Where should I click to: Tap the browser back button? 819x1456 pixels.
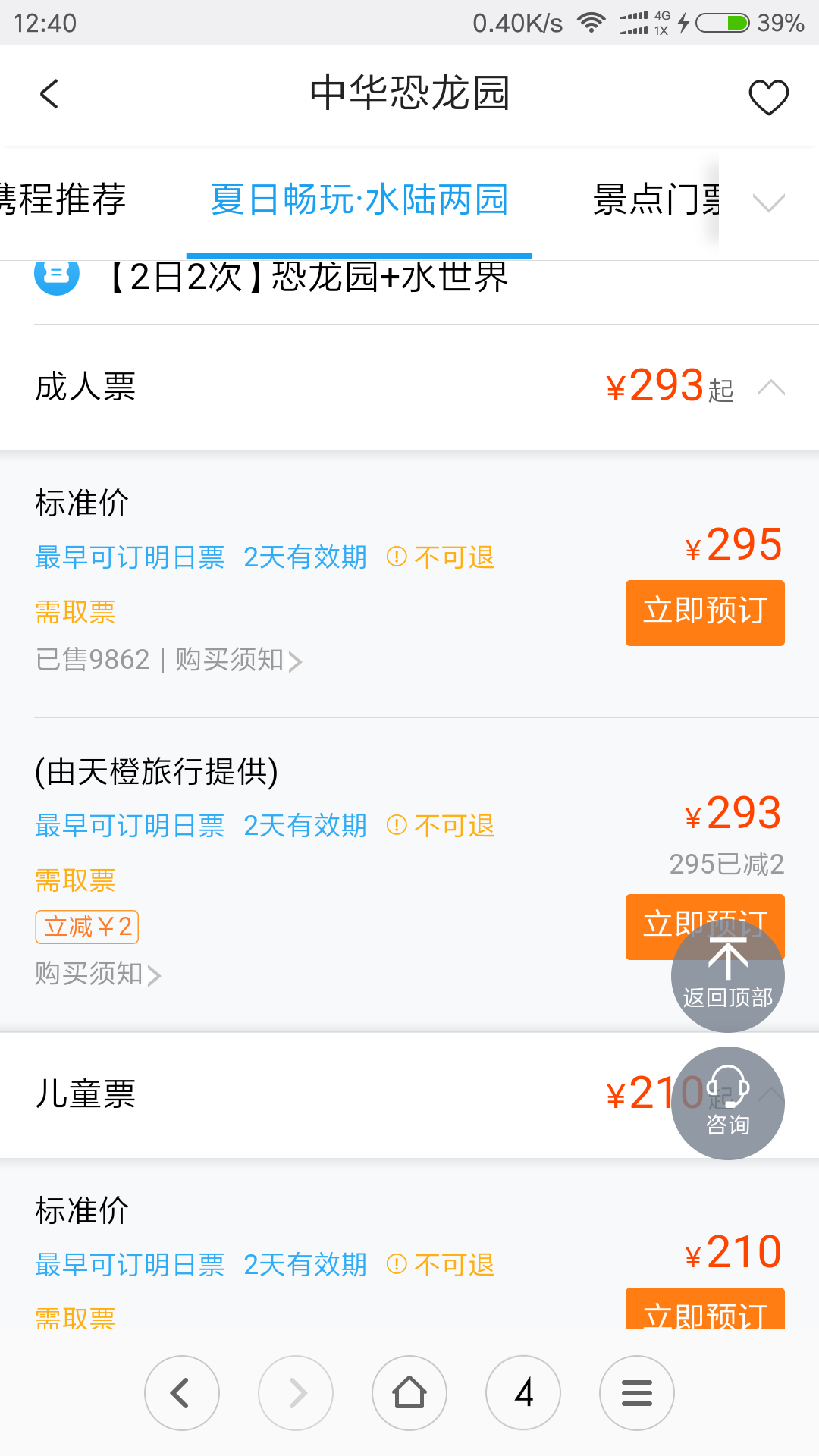click(182, 1393)
